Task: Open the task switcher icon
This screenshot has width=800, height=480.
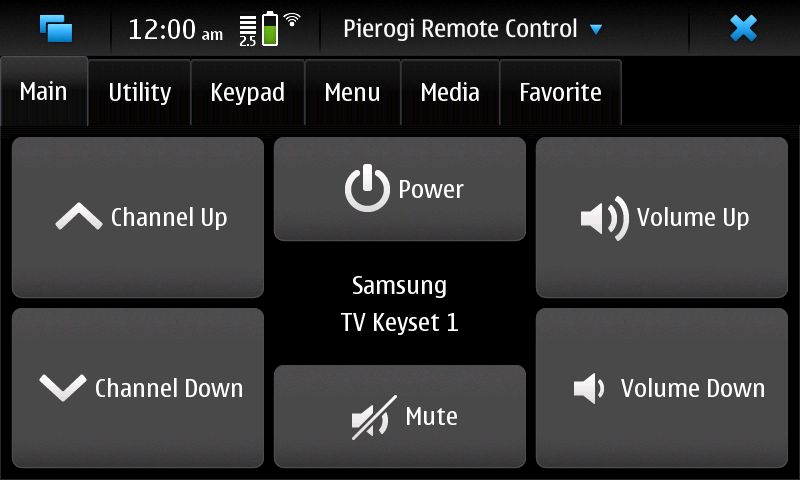Action: (57, 29)
